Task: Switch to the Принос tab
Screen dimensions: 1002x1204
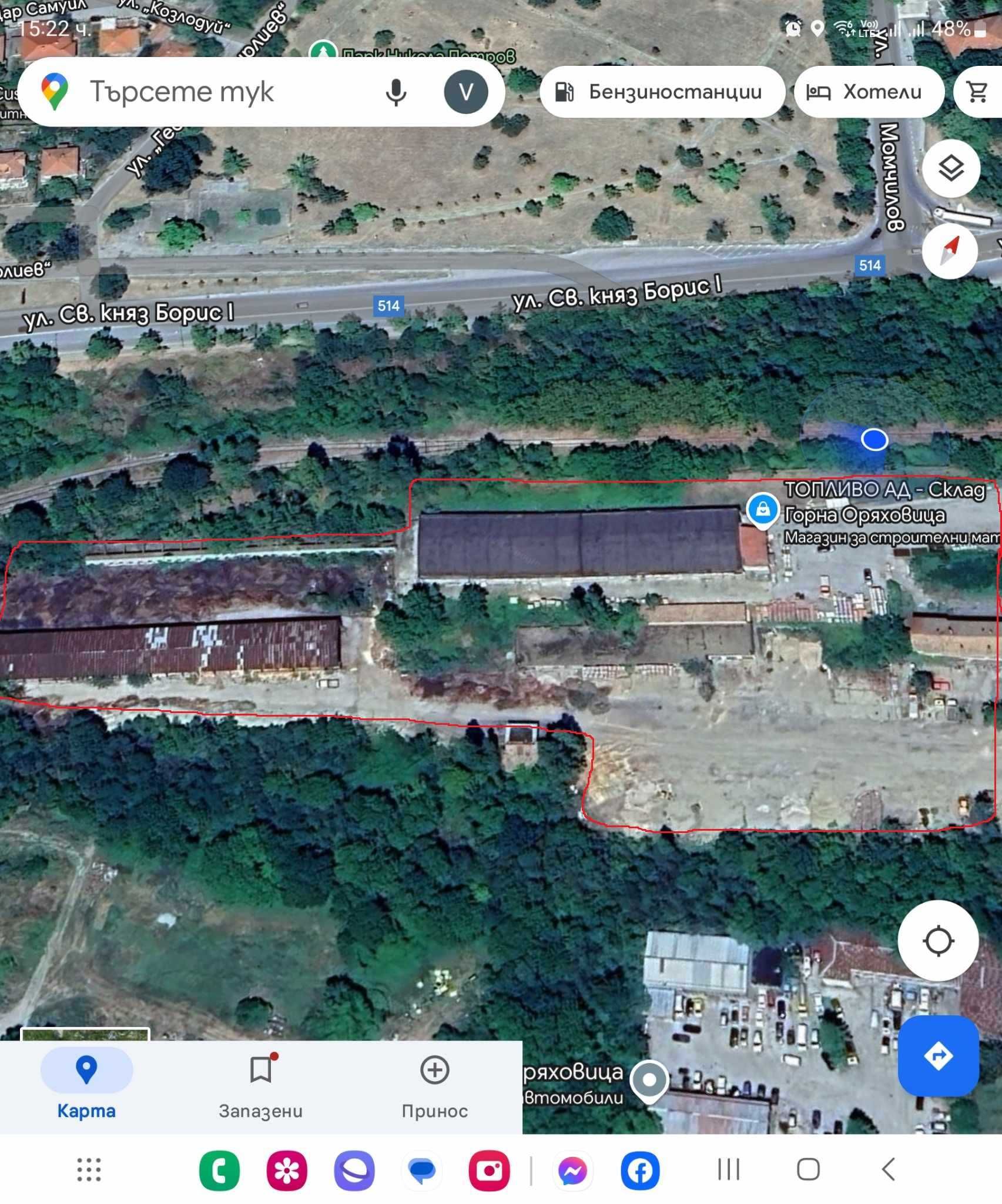Action: (434, 1085)
